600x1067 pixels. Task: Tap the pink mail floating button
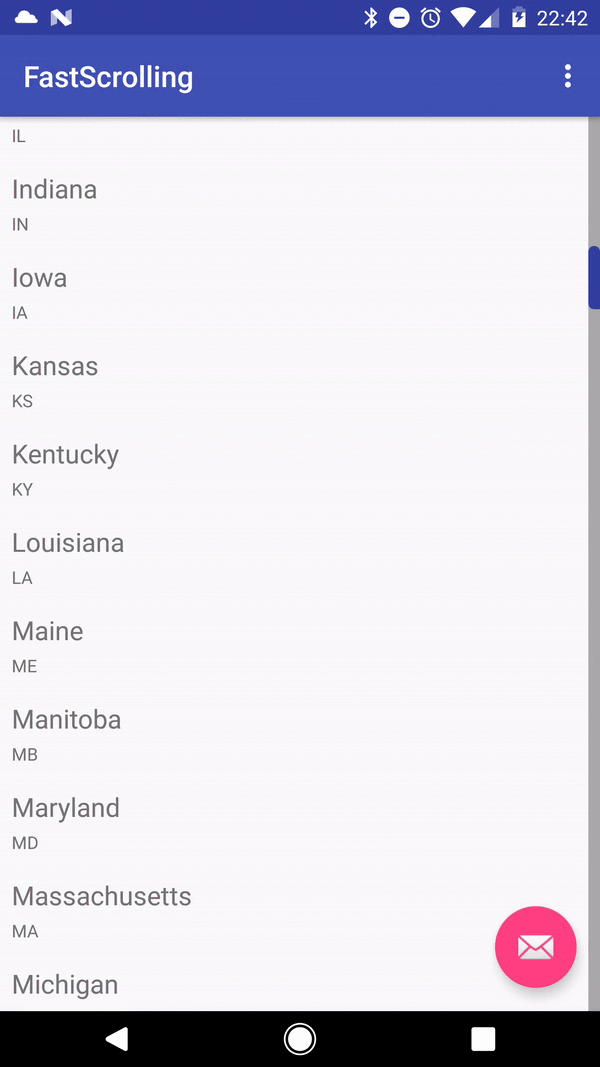535,947
